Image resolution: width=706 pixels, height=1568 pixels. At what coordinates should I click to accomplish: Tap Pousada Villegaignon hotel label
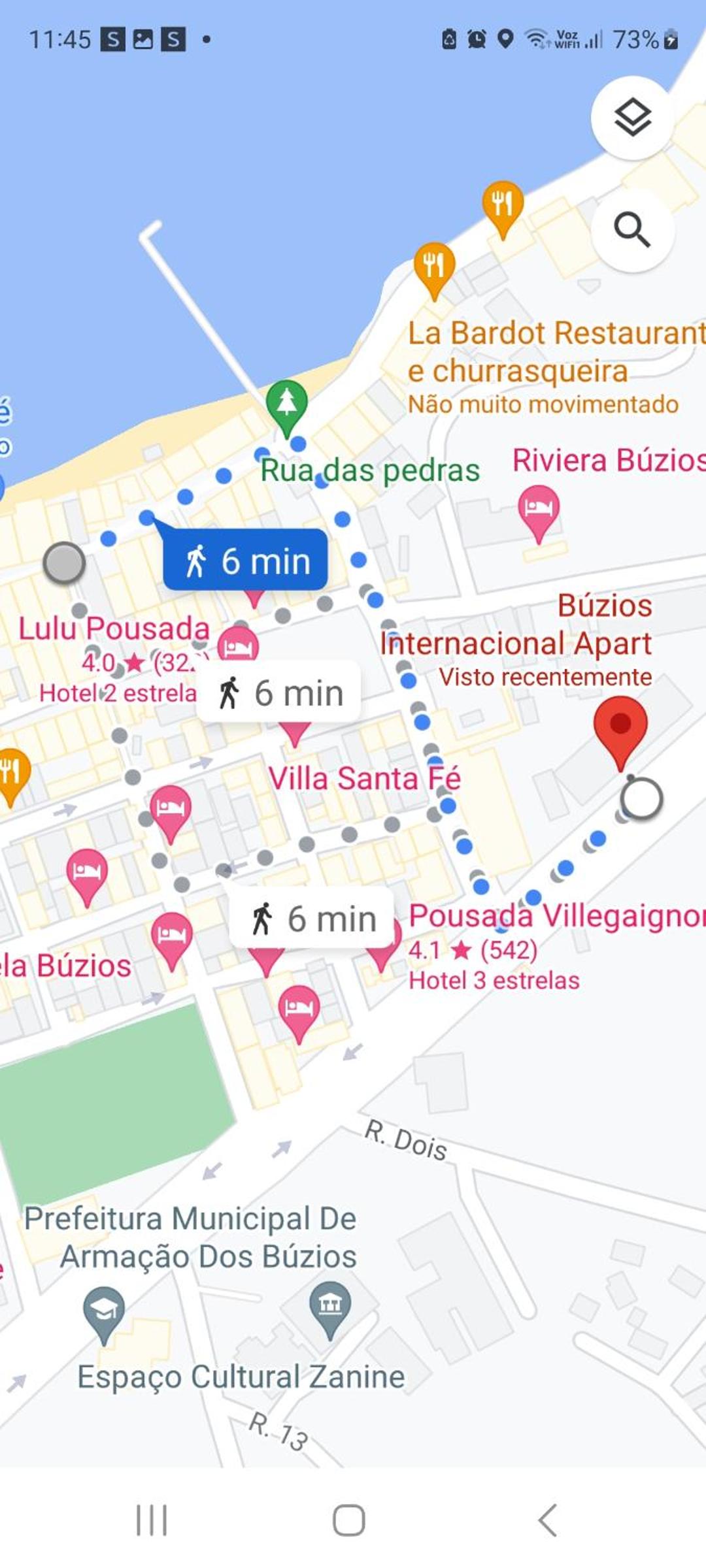[x=556, y=915]
